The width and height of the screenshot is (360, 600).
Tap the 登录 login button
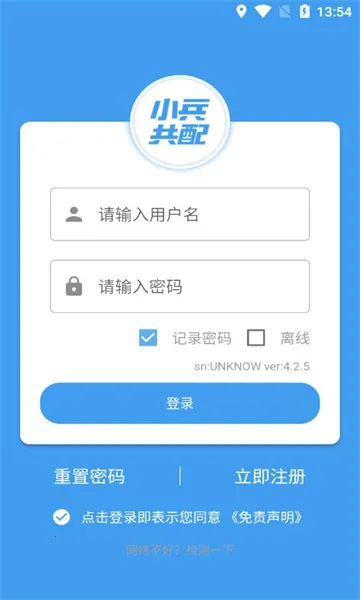tap(180, 403)
